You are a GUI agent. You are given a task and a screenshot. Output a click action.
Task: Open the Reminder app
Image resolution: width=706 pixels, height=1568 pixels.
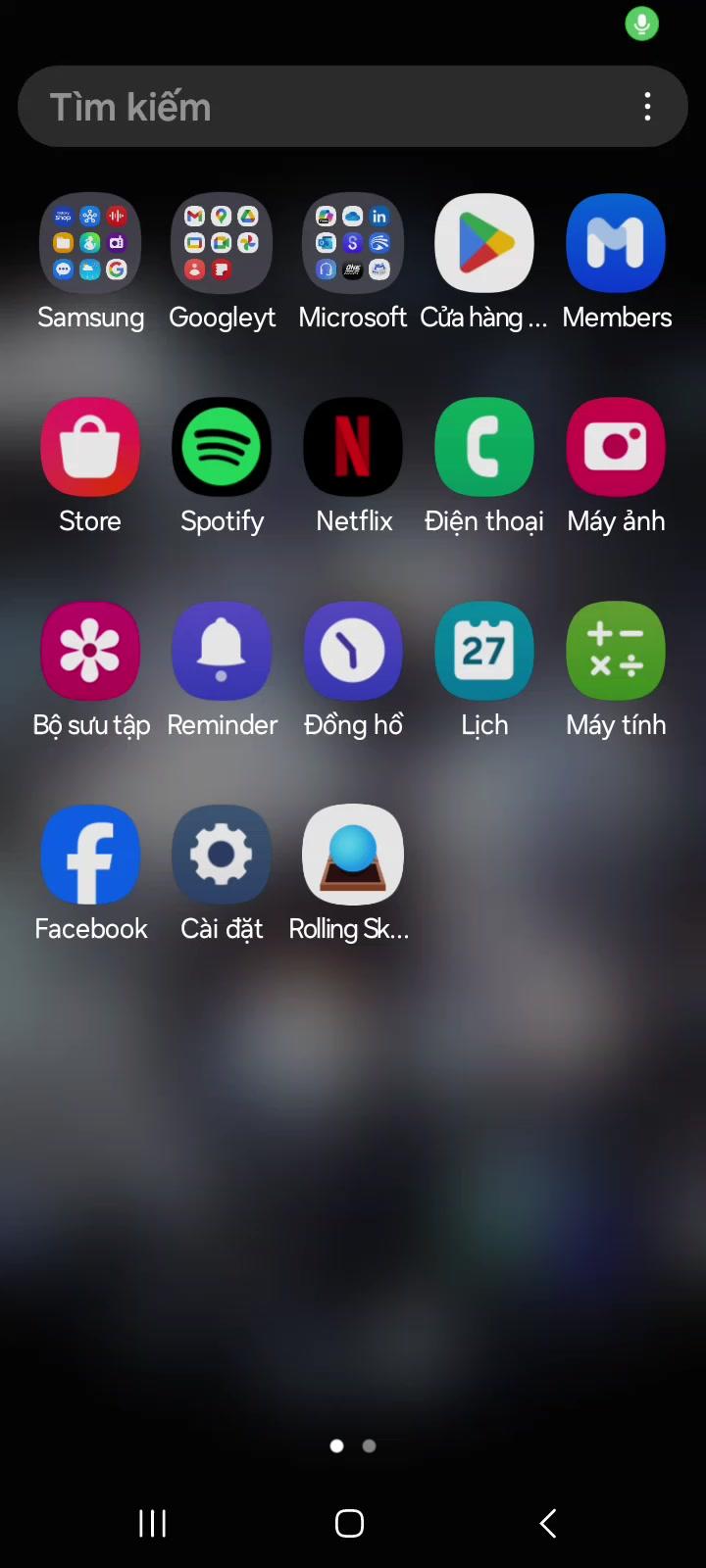(222, 651)
